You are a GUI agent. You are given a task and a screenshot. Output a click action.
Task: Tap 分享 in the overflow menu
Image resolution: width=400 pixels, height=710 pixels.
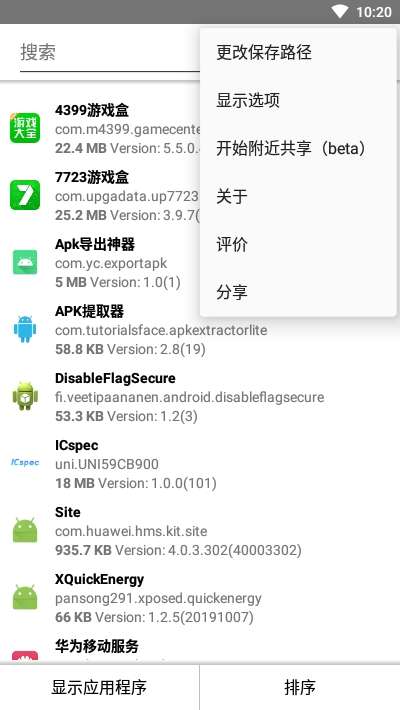pos(298,292)
